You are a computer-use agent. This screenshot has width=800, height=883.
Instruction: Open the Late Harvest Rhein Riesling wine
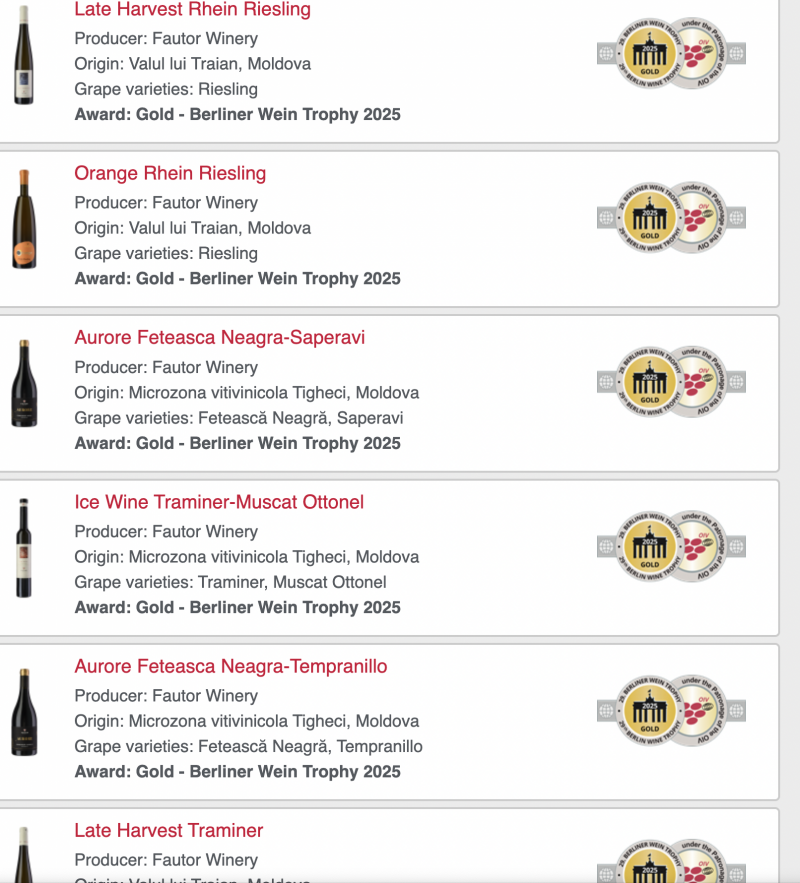(x=192, y=10)
